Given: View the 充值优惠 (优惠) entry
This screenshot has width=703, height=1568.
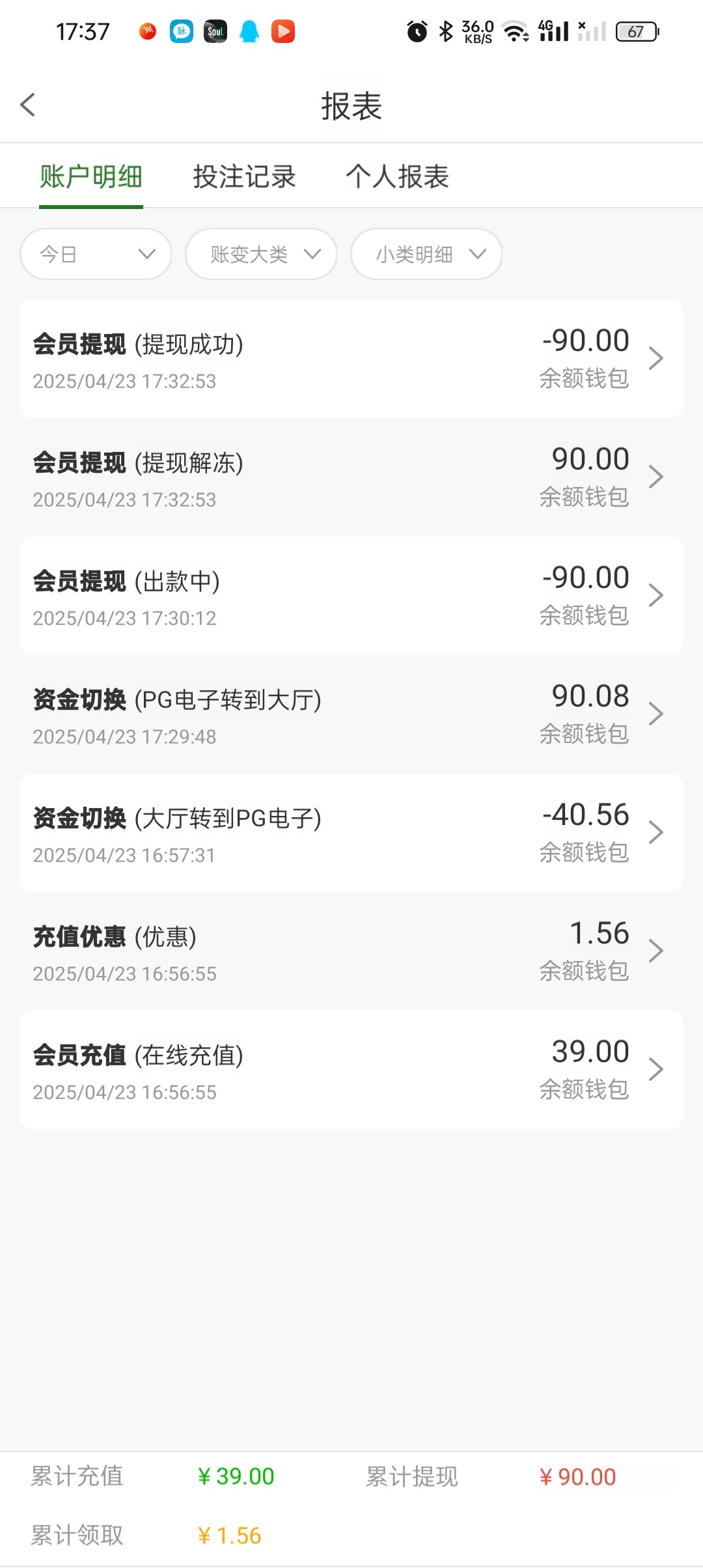Looking at the screenshot, I should 351,951.
